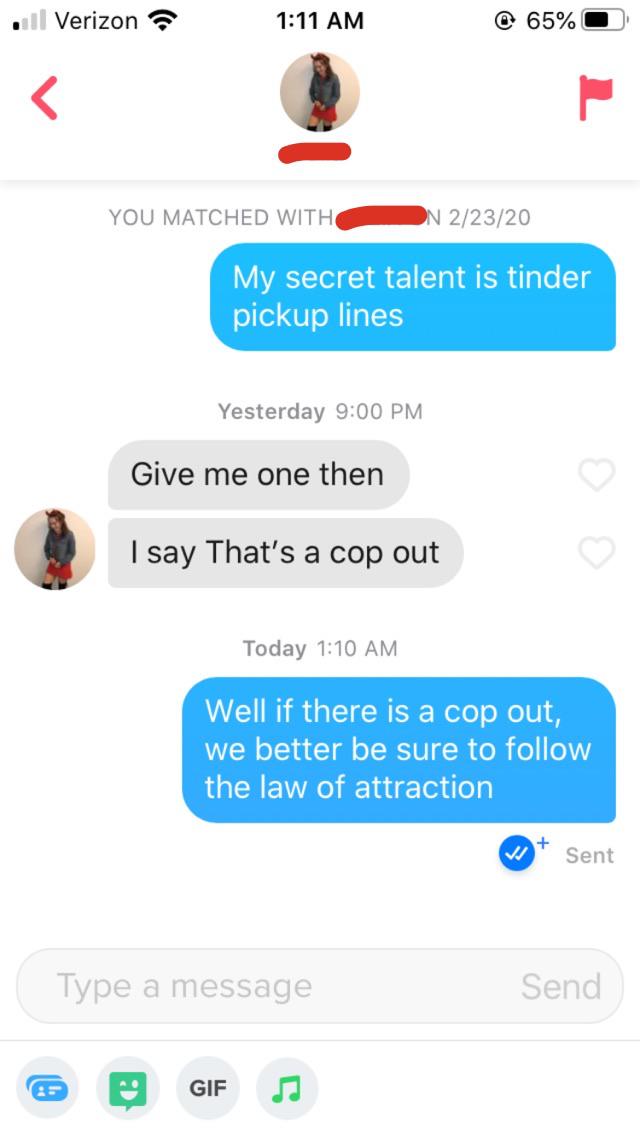
Task: Report this match with the flag icon
Action: coord(596,98)
